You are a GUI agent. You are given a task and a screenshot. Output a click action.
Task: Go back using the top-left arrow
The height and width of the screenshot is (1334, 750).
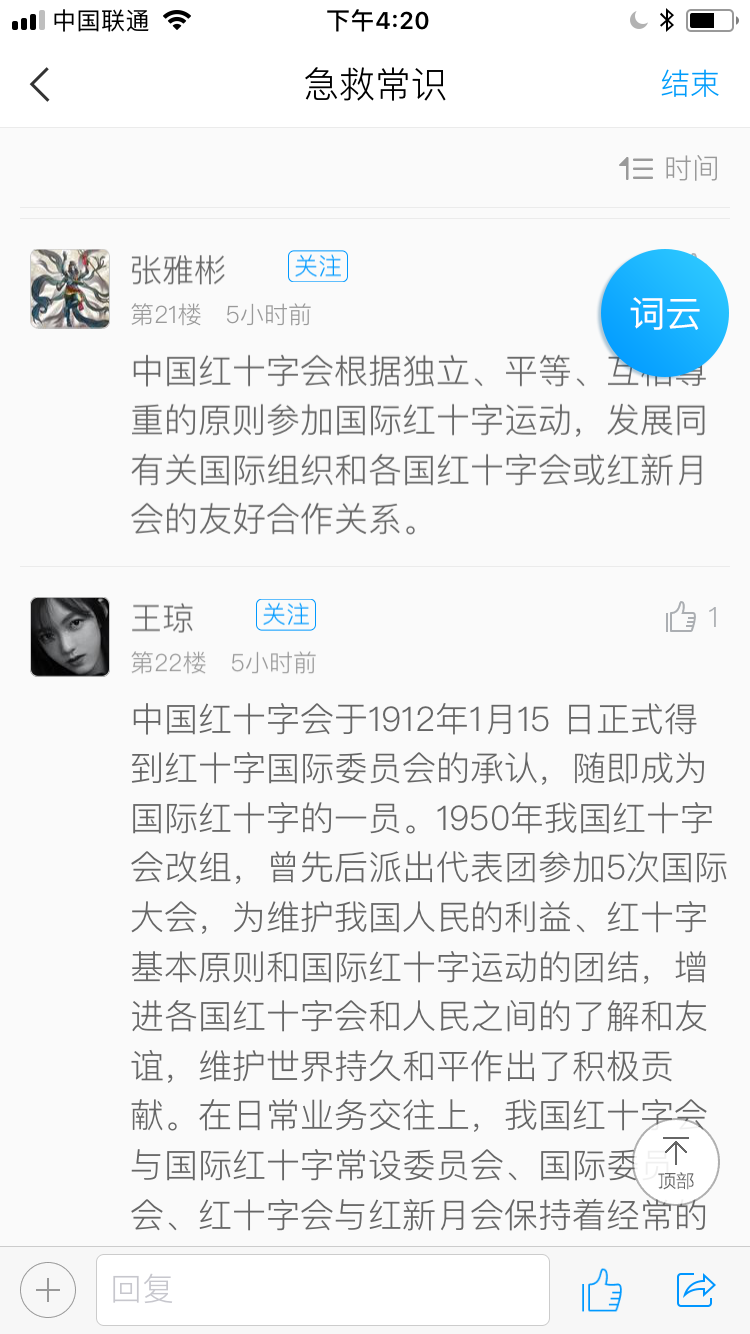point(40,85)
